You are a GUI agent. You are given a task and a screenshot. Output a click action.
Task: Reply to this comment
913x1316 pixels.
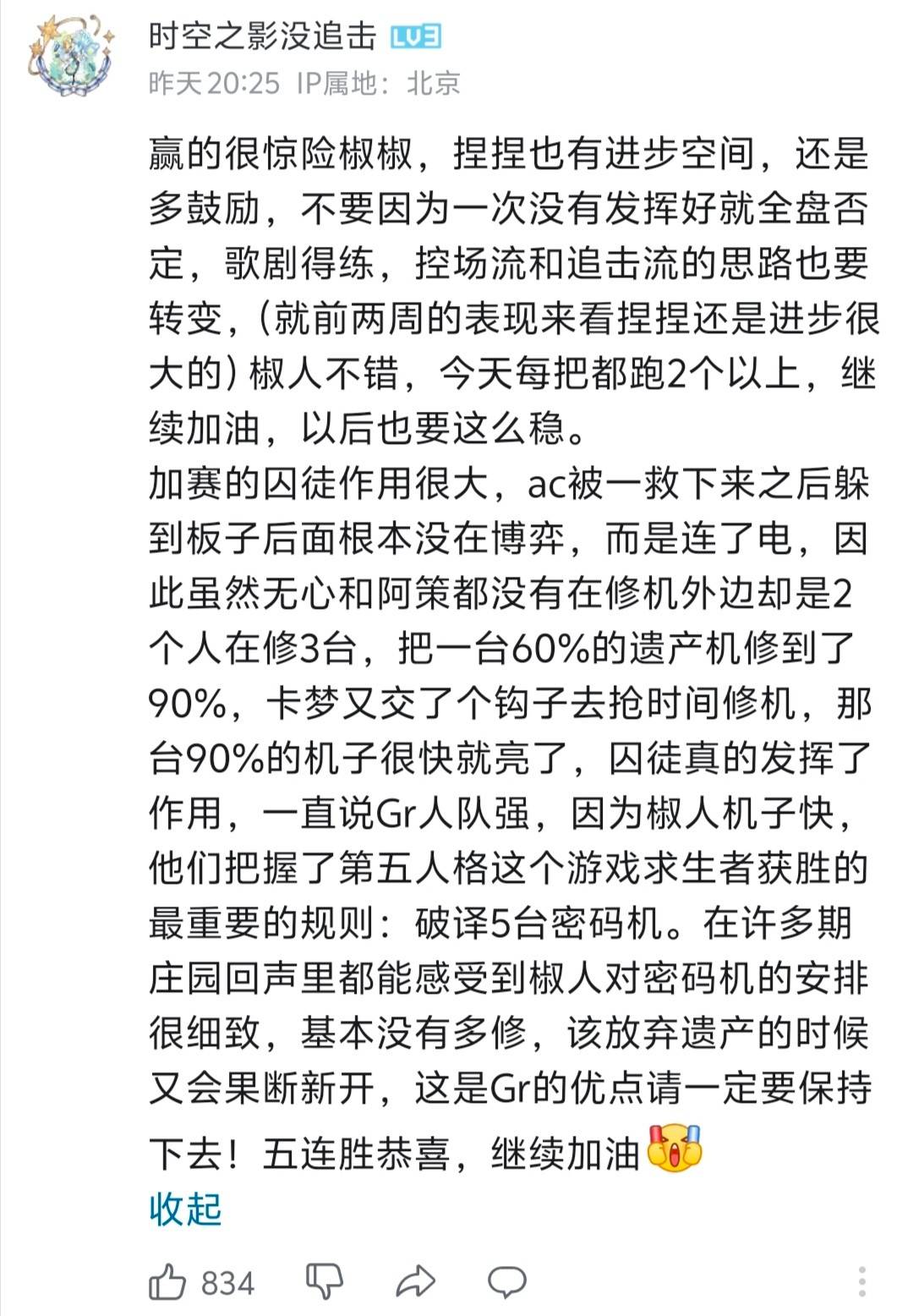tap(506, 1282)
